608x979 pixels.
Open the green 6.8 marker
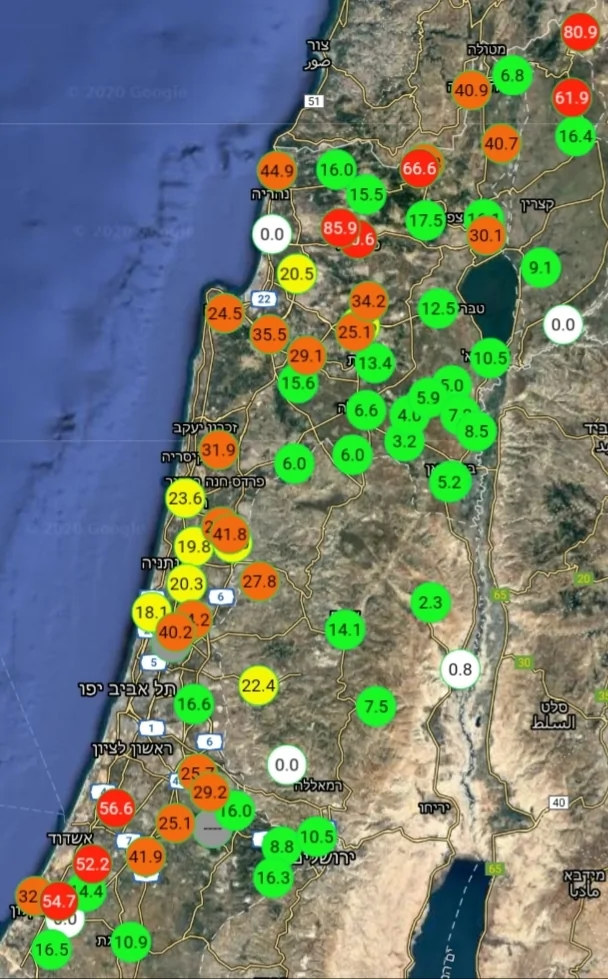click(513, 76)
